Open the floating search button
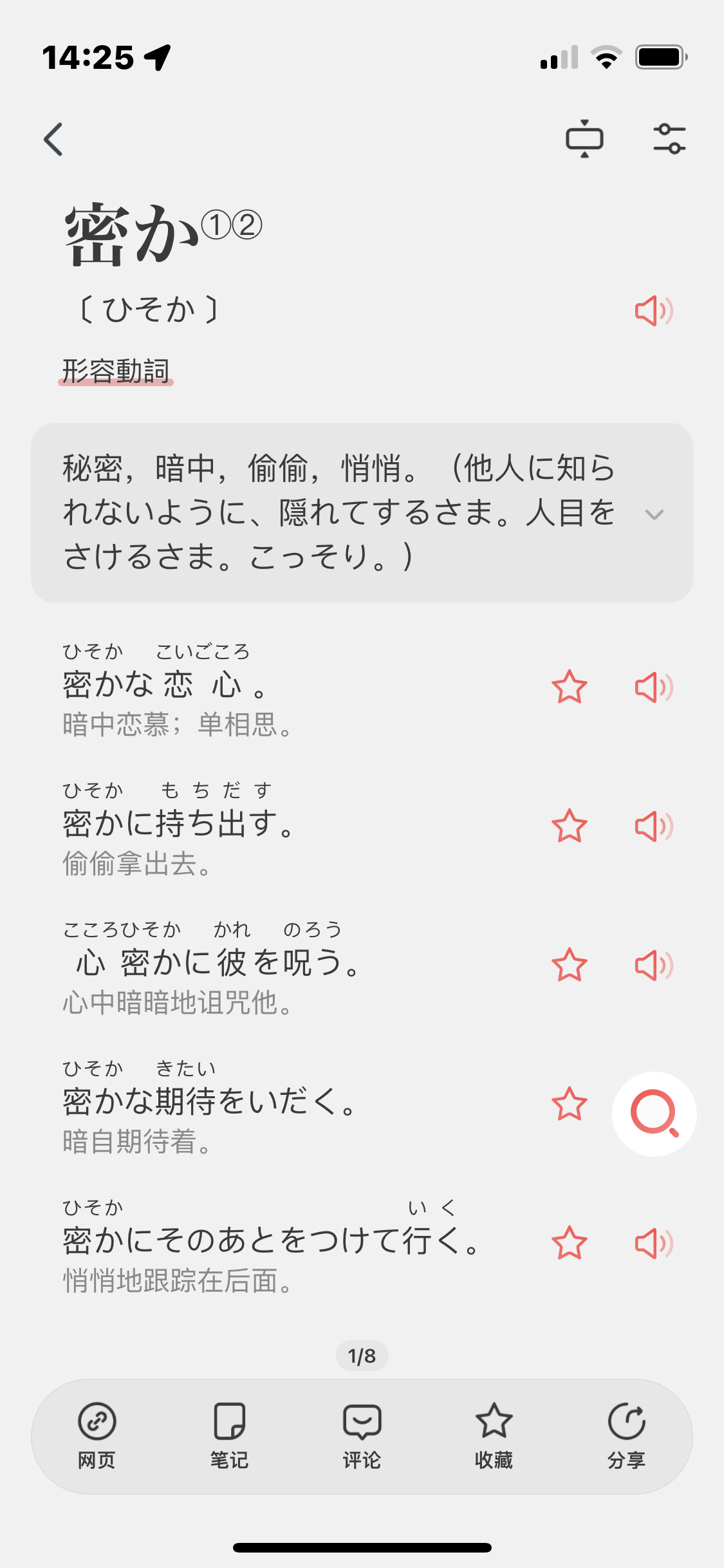 654,1114
